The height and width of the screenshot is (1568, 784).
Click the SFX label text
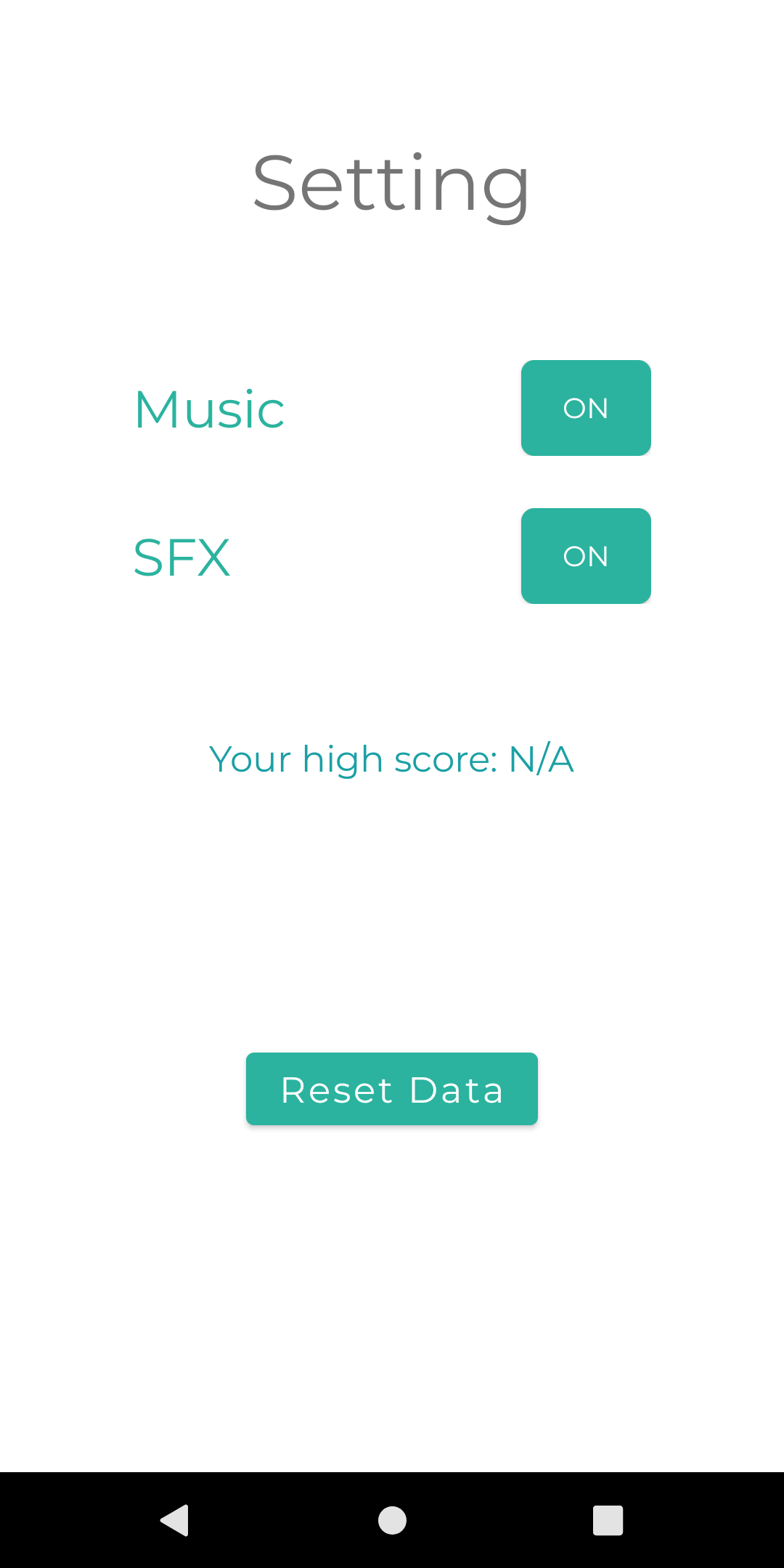(x=181, y=555)
